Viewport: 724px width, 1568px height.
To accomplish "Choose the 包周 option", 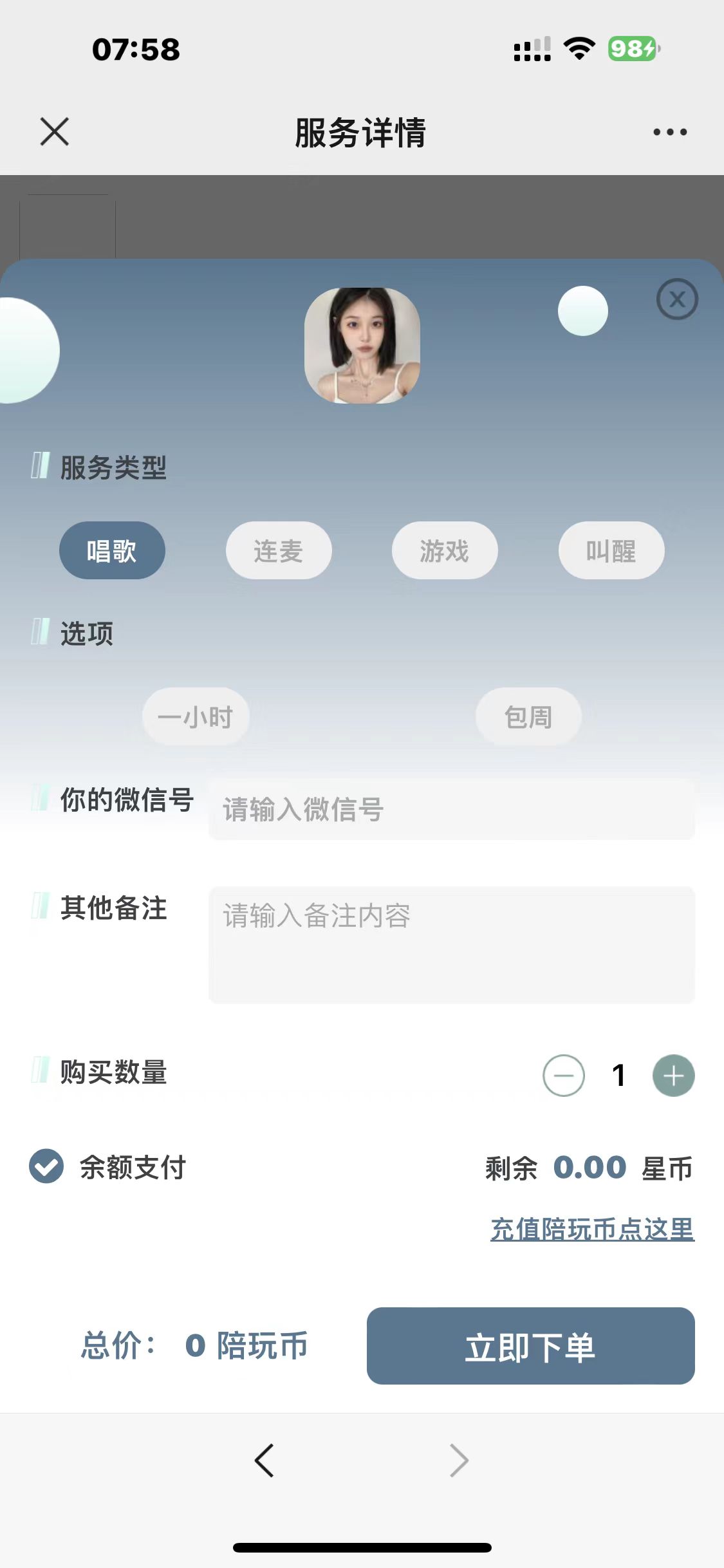I will tap(528, 717).
